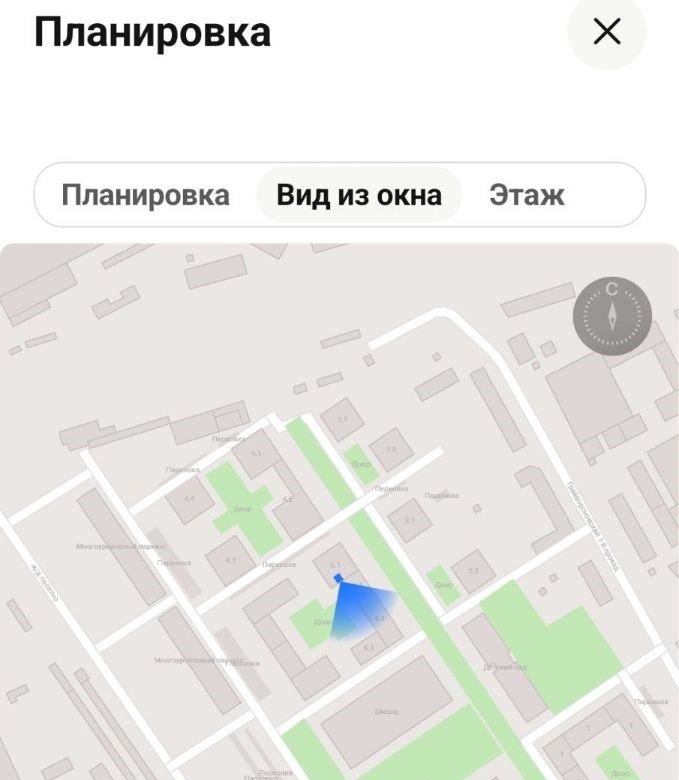Switch to the Планировка tab

pyautogui.click(x=146, y=195)
